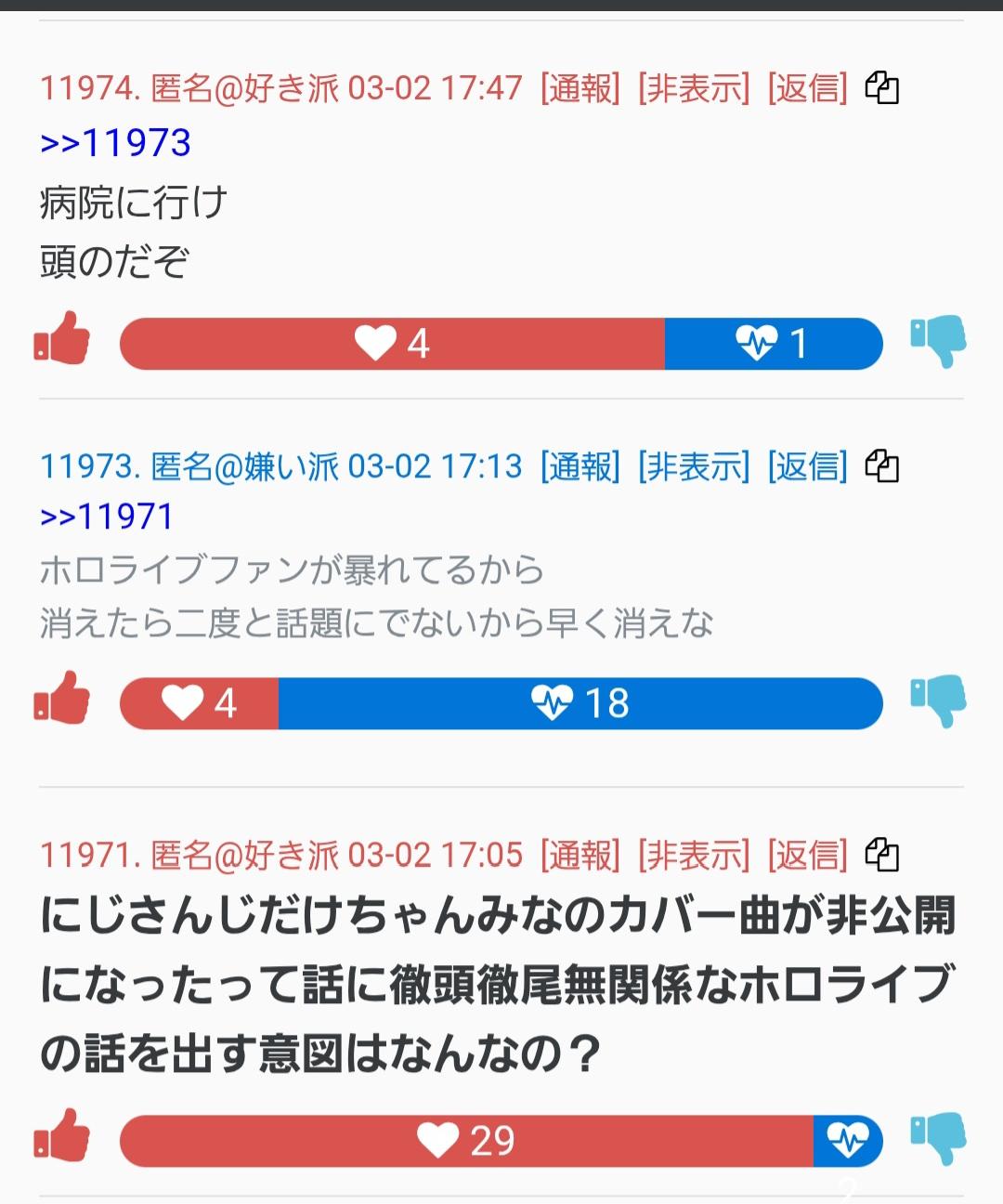
Task: Like comment 11973 with thumbs up
Action: click(x=62, y=699)
